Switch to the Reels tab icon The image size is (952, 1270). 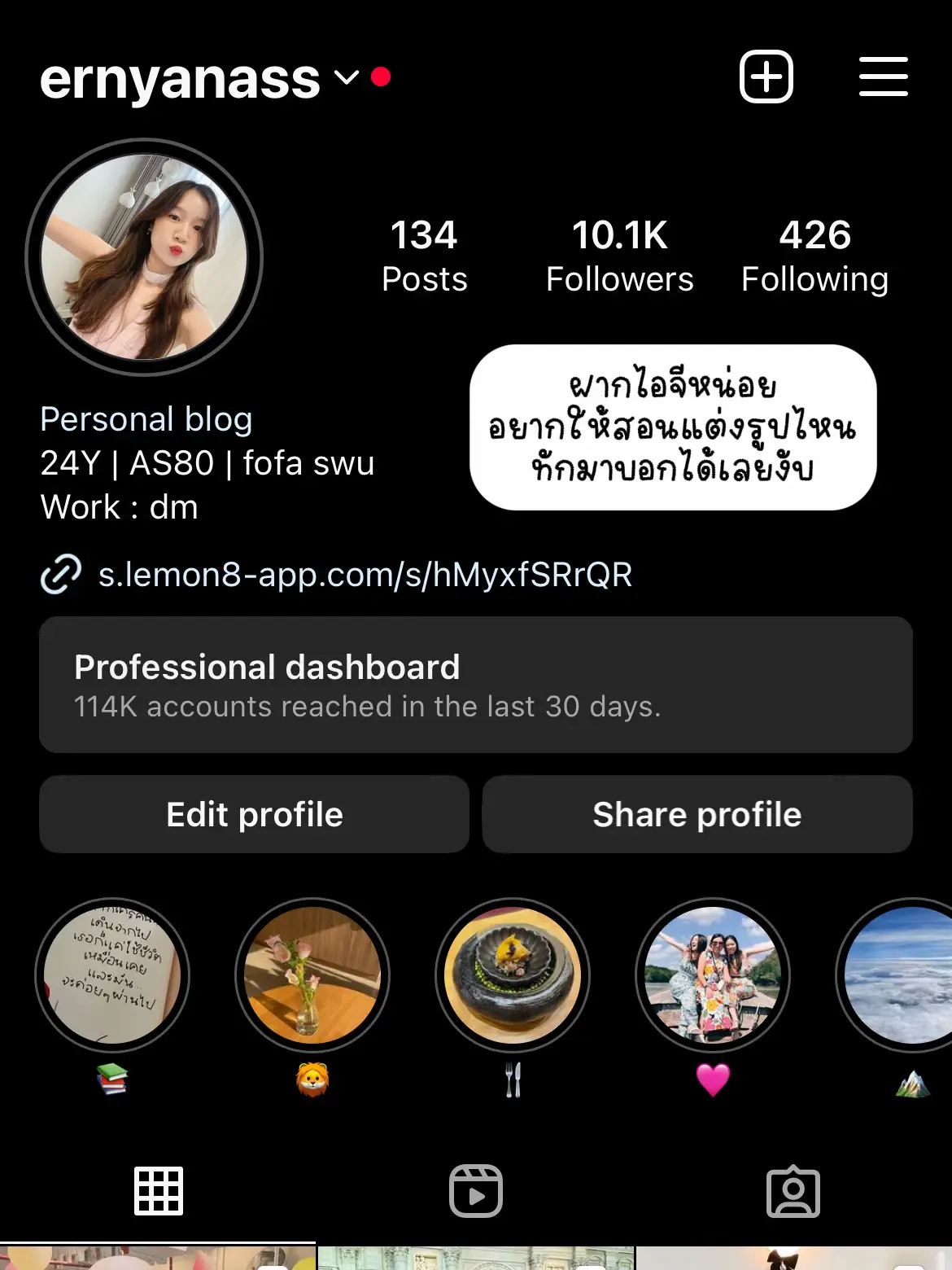click(x=475, y=1190)
